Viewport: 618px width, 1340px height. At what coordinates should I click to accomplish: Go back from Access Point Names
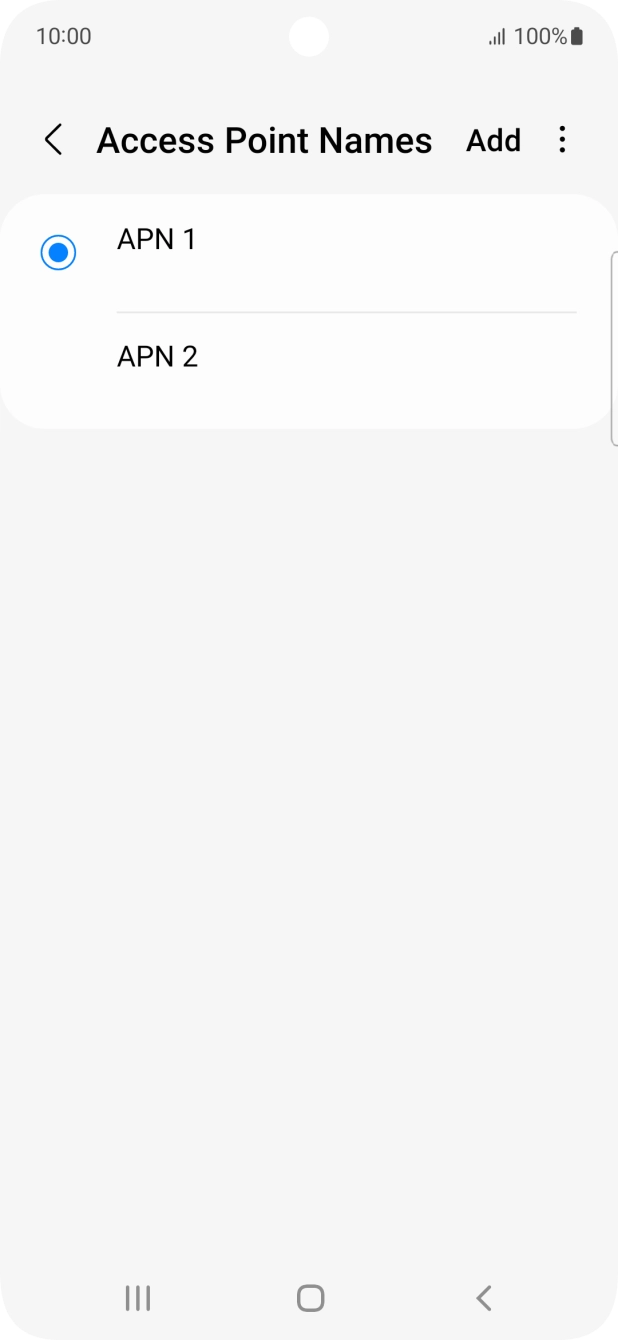point(54,140)
